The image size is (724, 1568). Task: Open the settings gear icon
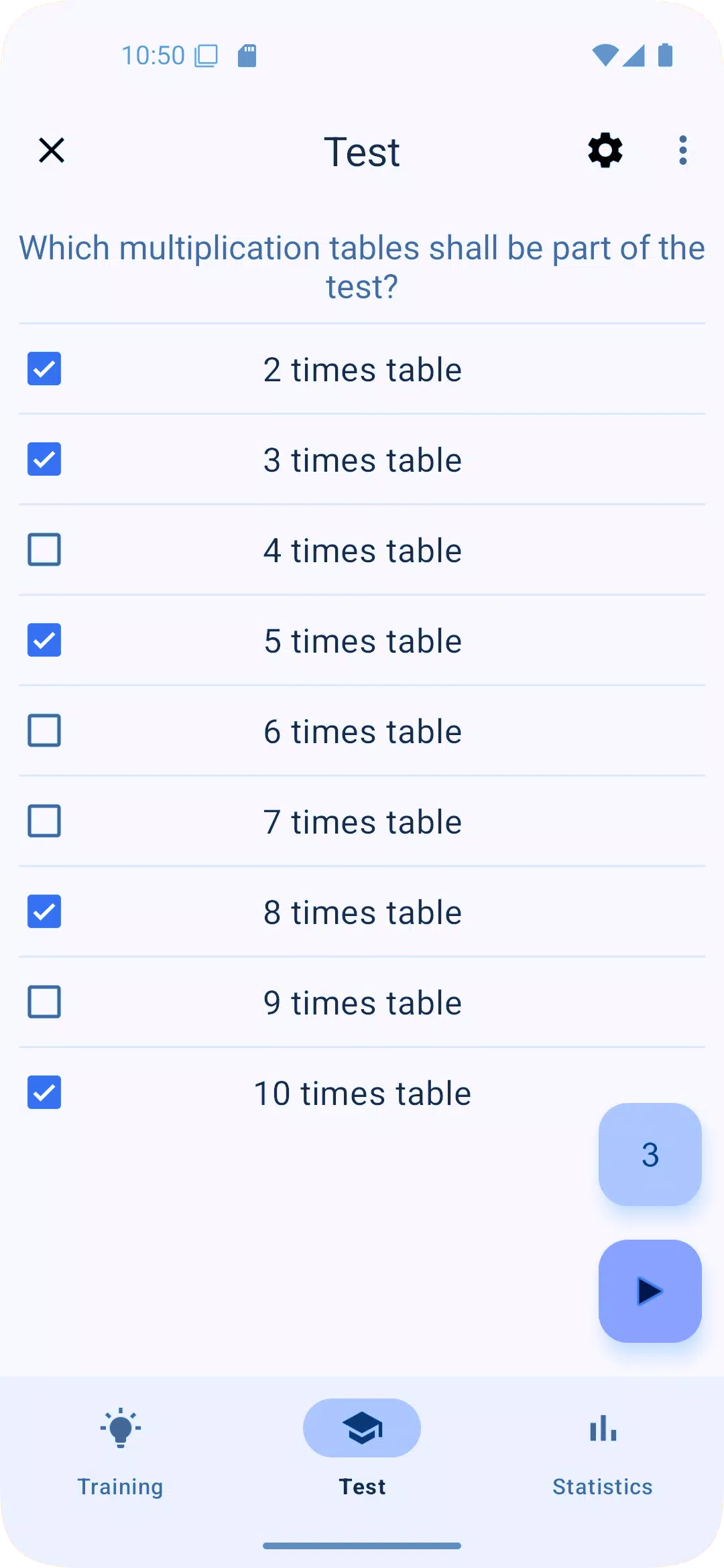604,151
